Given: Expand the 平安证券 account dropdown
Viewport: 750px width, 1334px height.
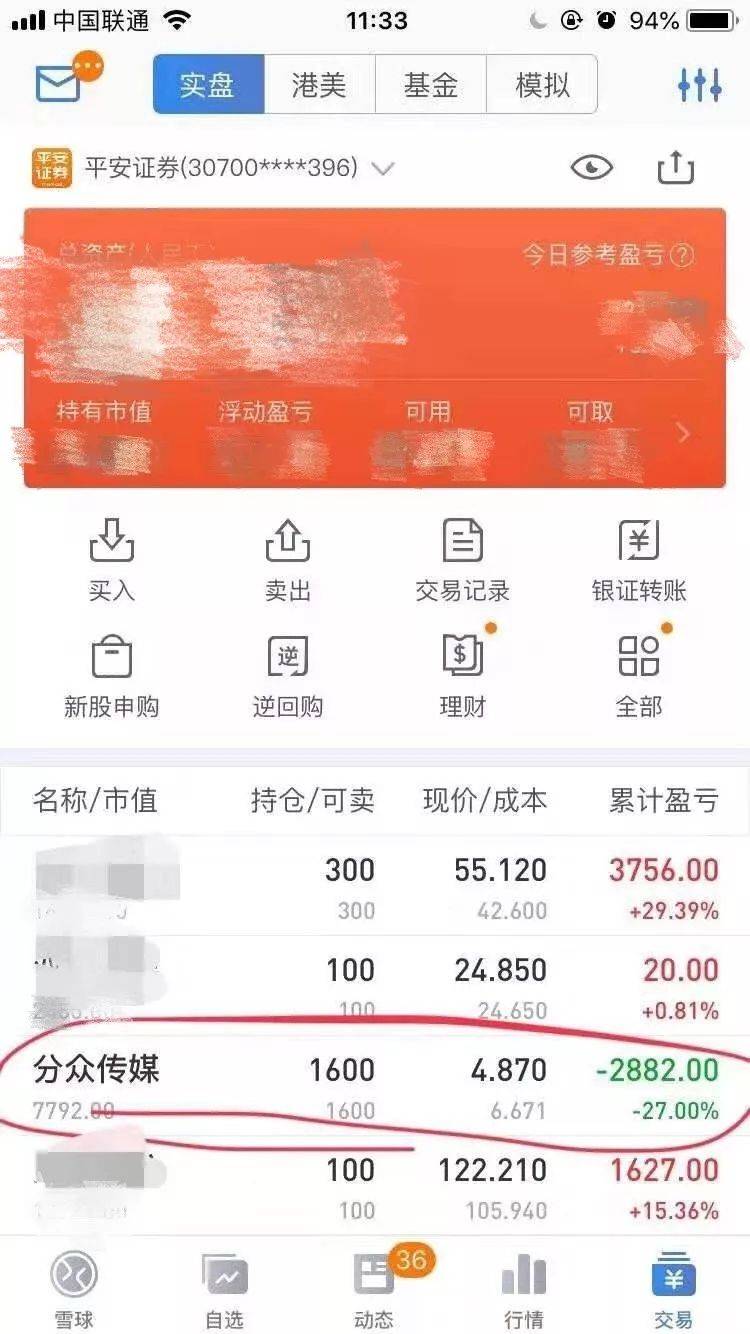Looking at the screenshot, I should click(382, 168).
